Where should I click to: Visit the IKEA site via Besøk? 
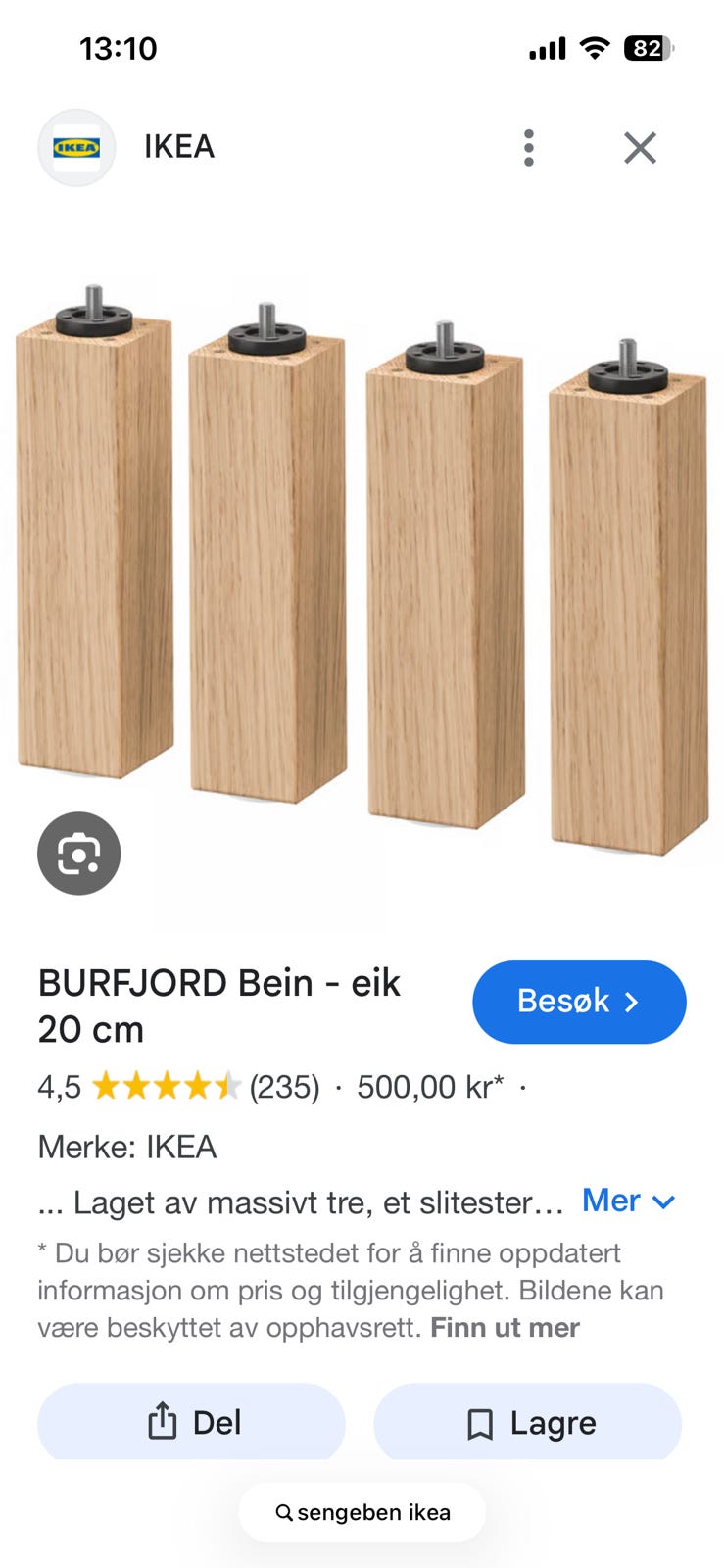point(578,1002)
